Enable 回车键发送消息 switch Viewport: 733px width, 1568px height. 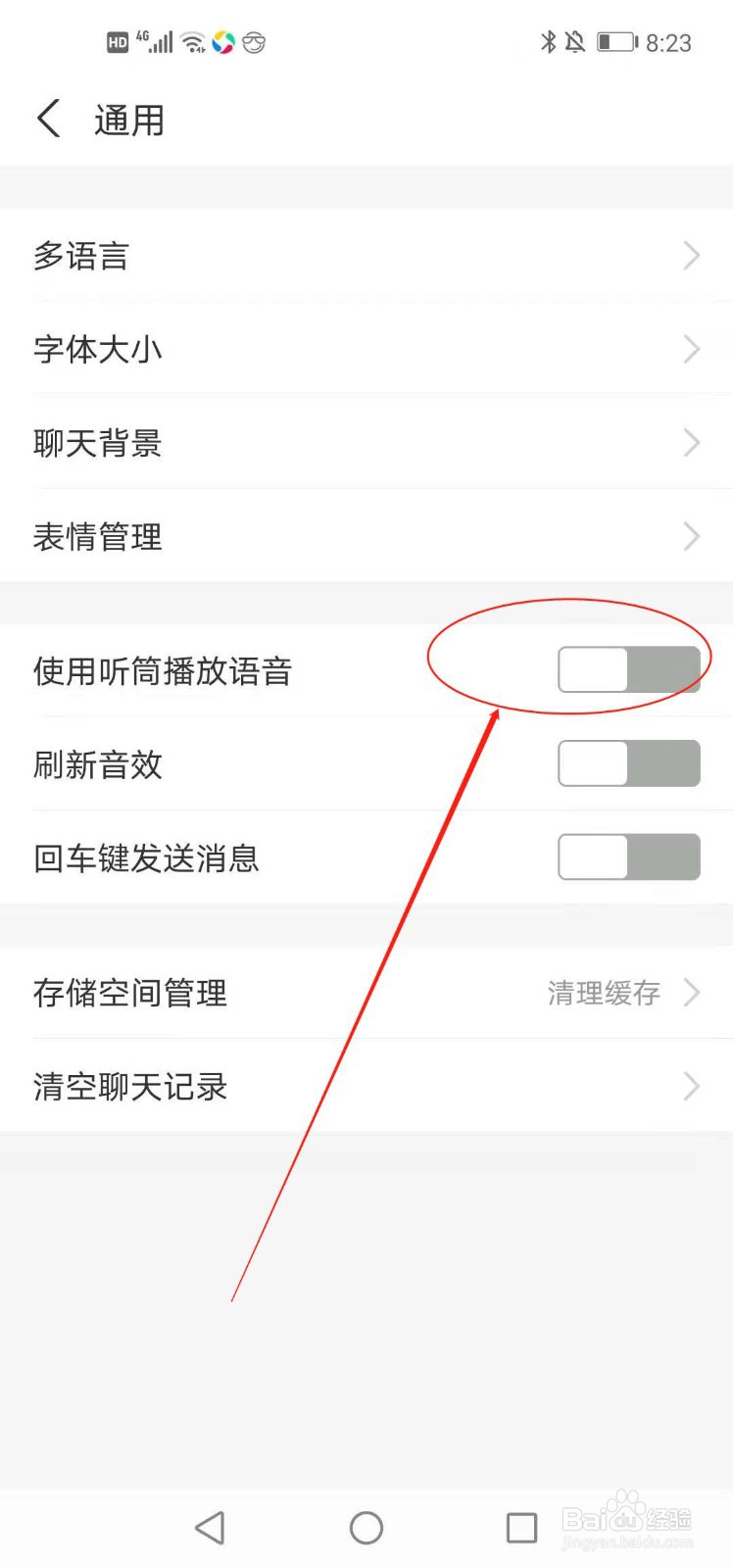point(628,856)
